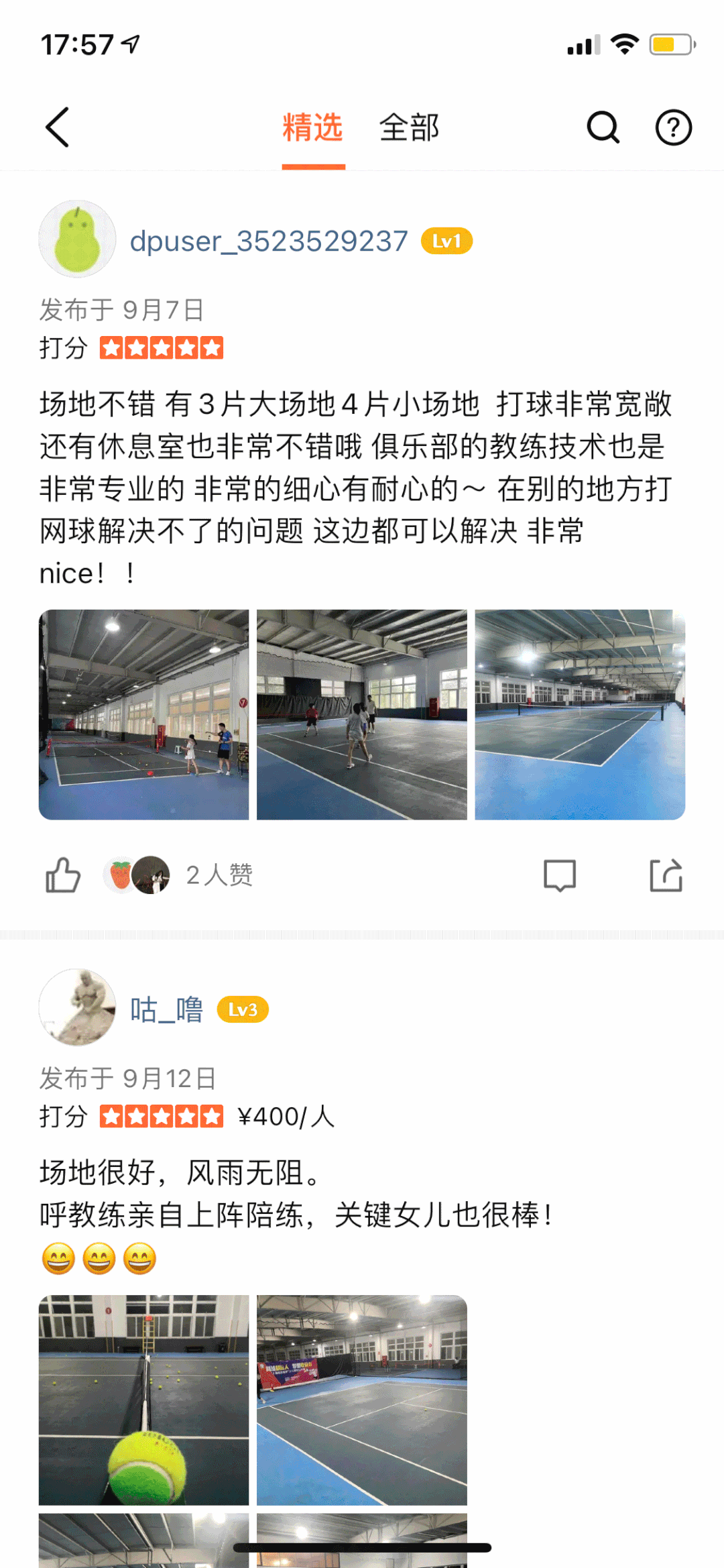
Task: Open the search icon
Action: tap(603, 127)
